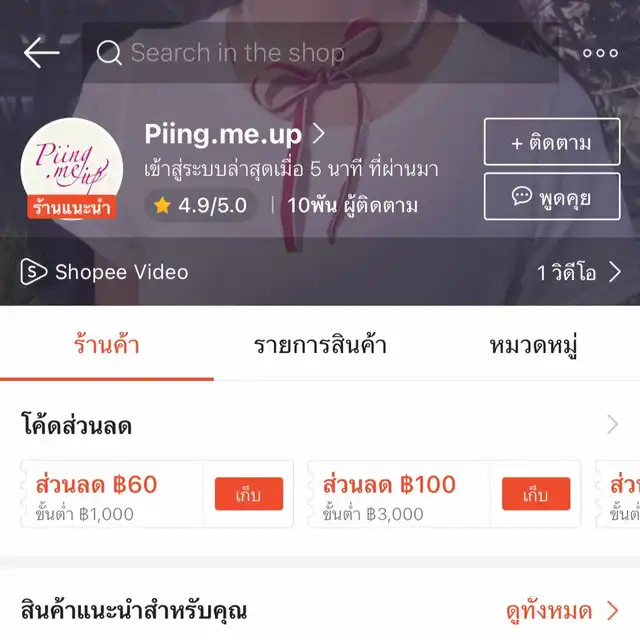
Task: Open the three-dot overflow menu
Action: pos(600,53)
